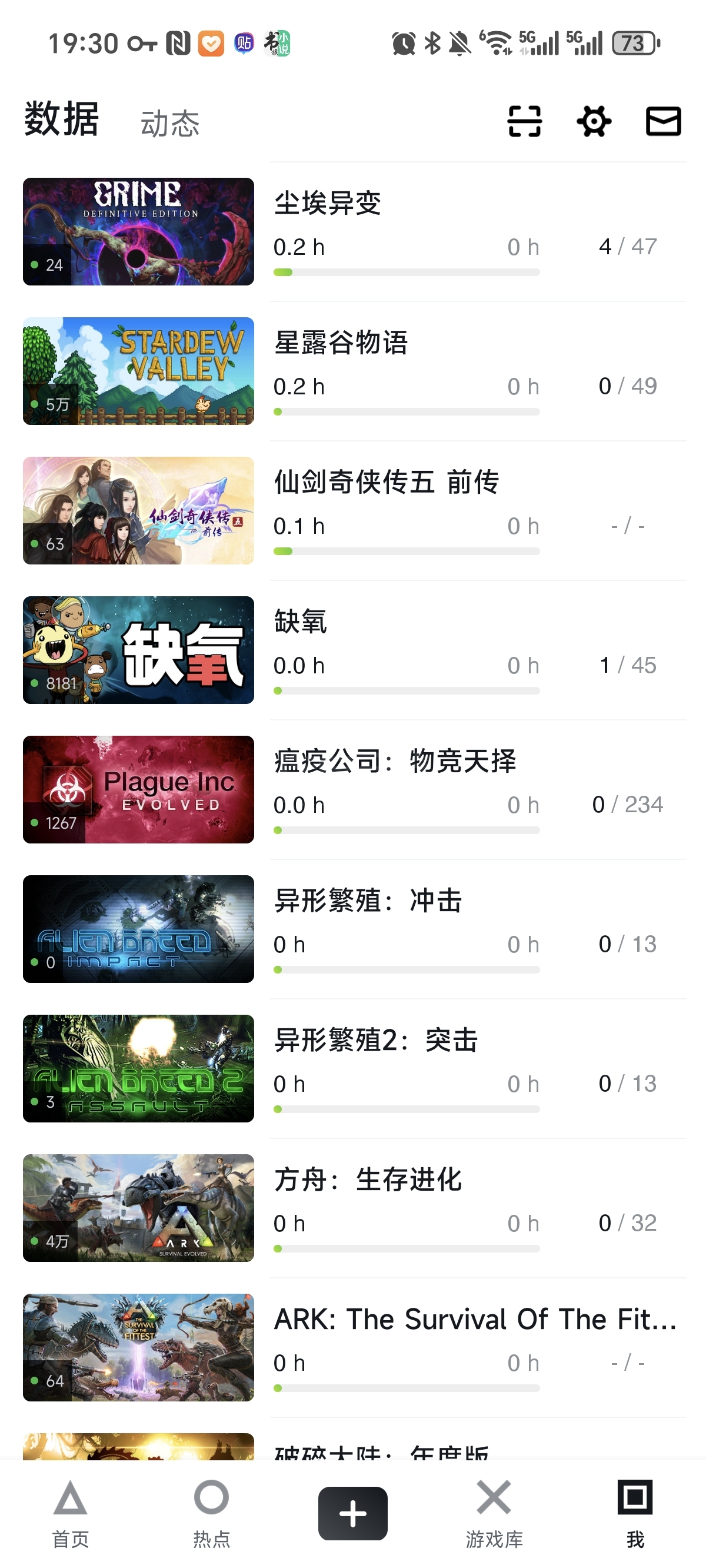Open the 缺氧 game entry
This screenshot has width=706, height=1568.
(353, 650)
